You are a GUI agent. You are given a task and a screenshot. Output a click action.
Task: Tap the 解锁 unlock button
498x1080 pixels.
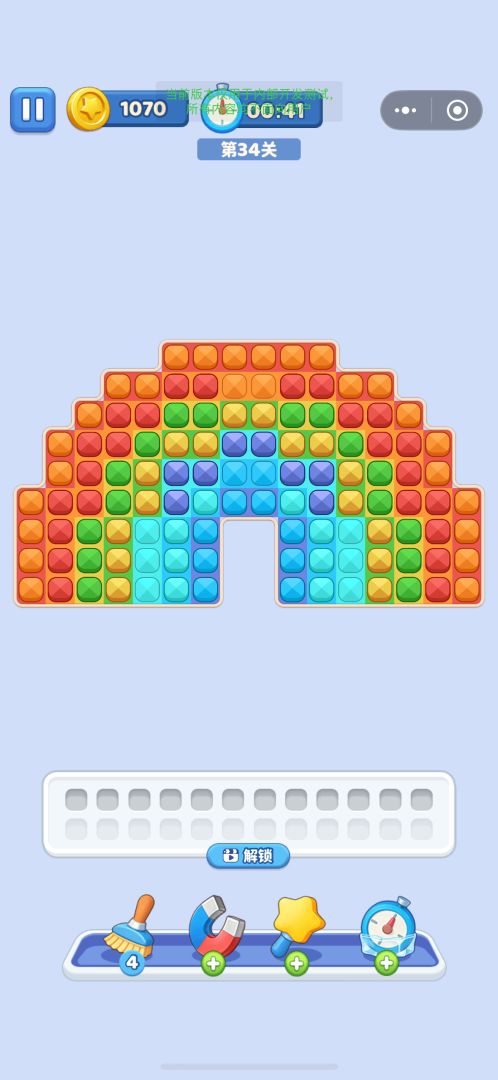click(248, 855)
